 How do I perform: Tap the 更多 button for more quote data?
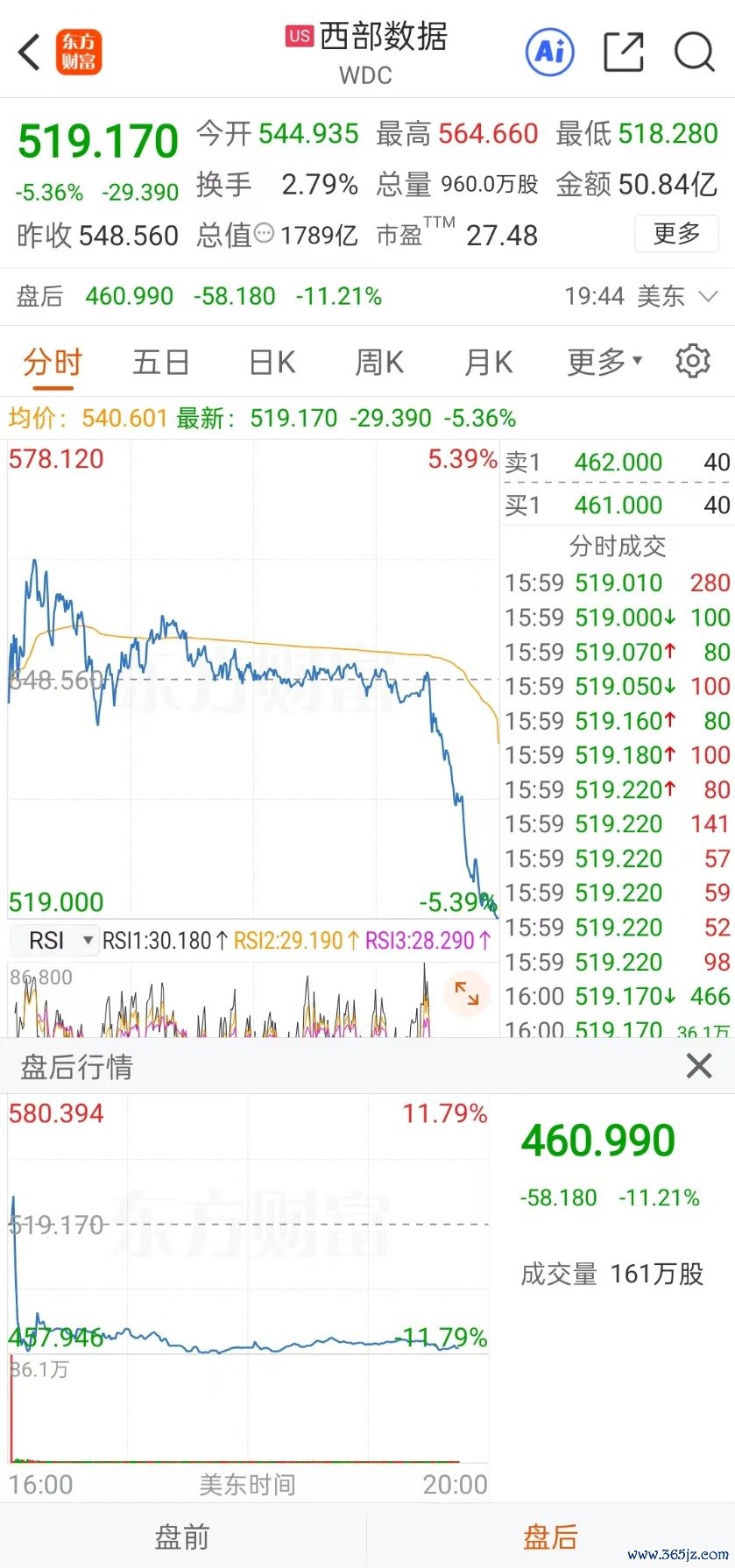pos(676,234)
